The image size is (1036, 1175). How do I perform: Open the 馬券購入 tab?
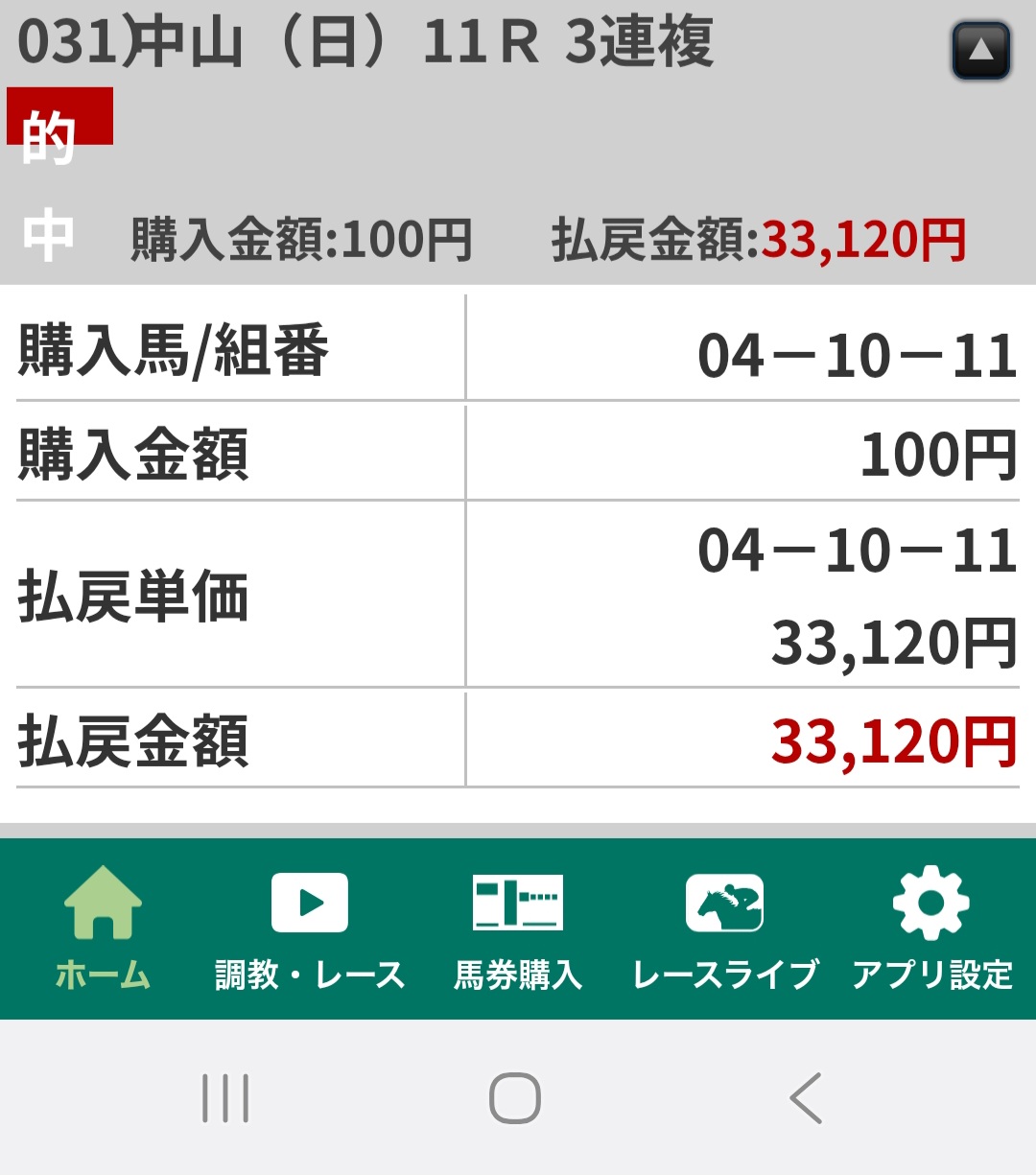pos(518,928)
